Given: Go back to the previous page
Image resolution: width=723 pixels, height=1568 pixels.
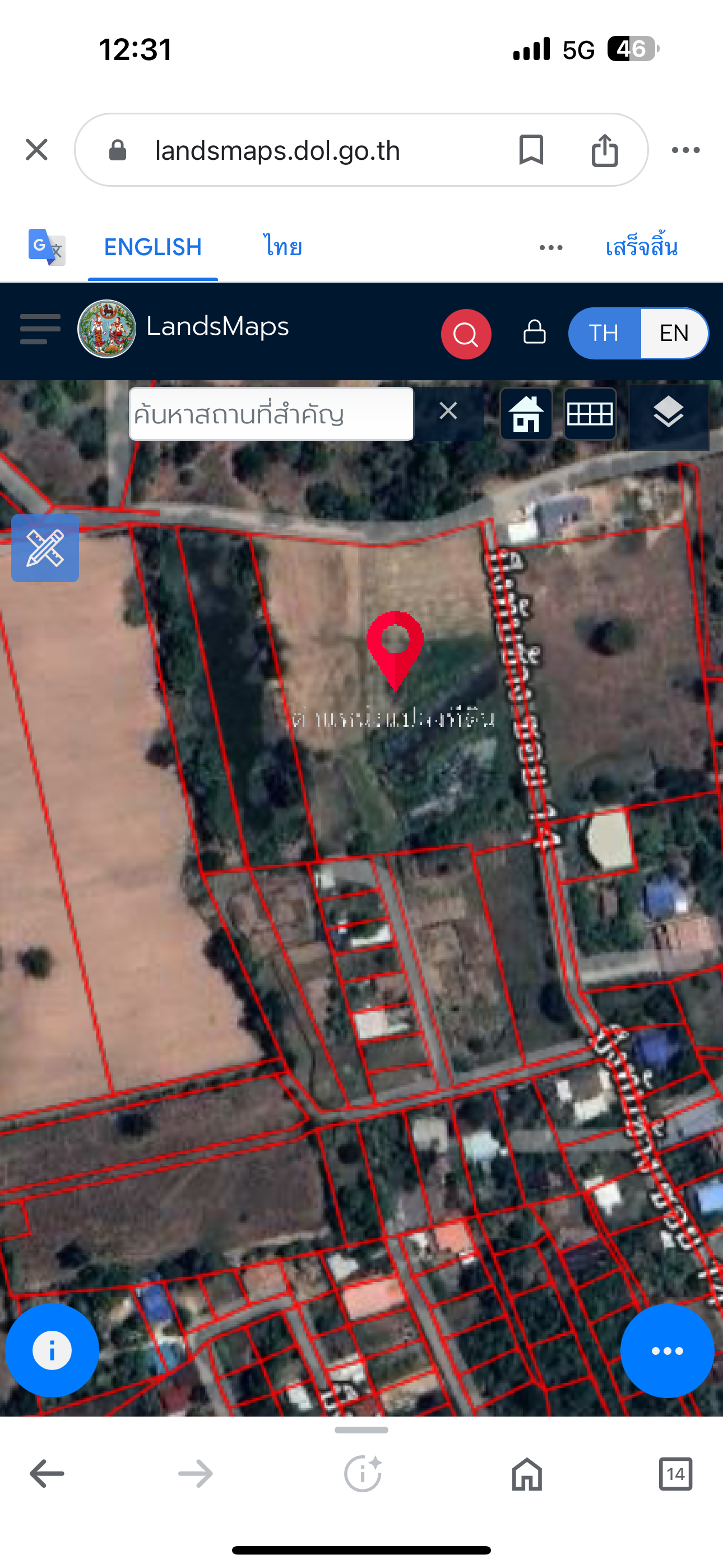Looking at the screenshot, I should click(47, 1474).
